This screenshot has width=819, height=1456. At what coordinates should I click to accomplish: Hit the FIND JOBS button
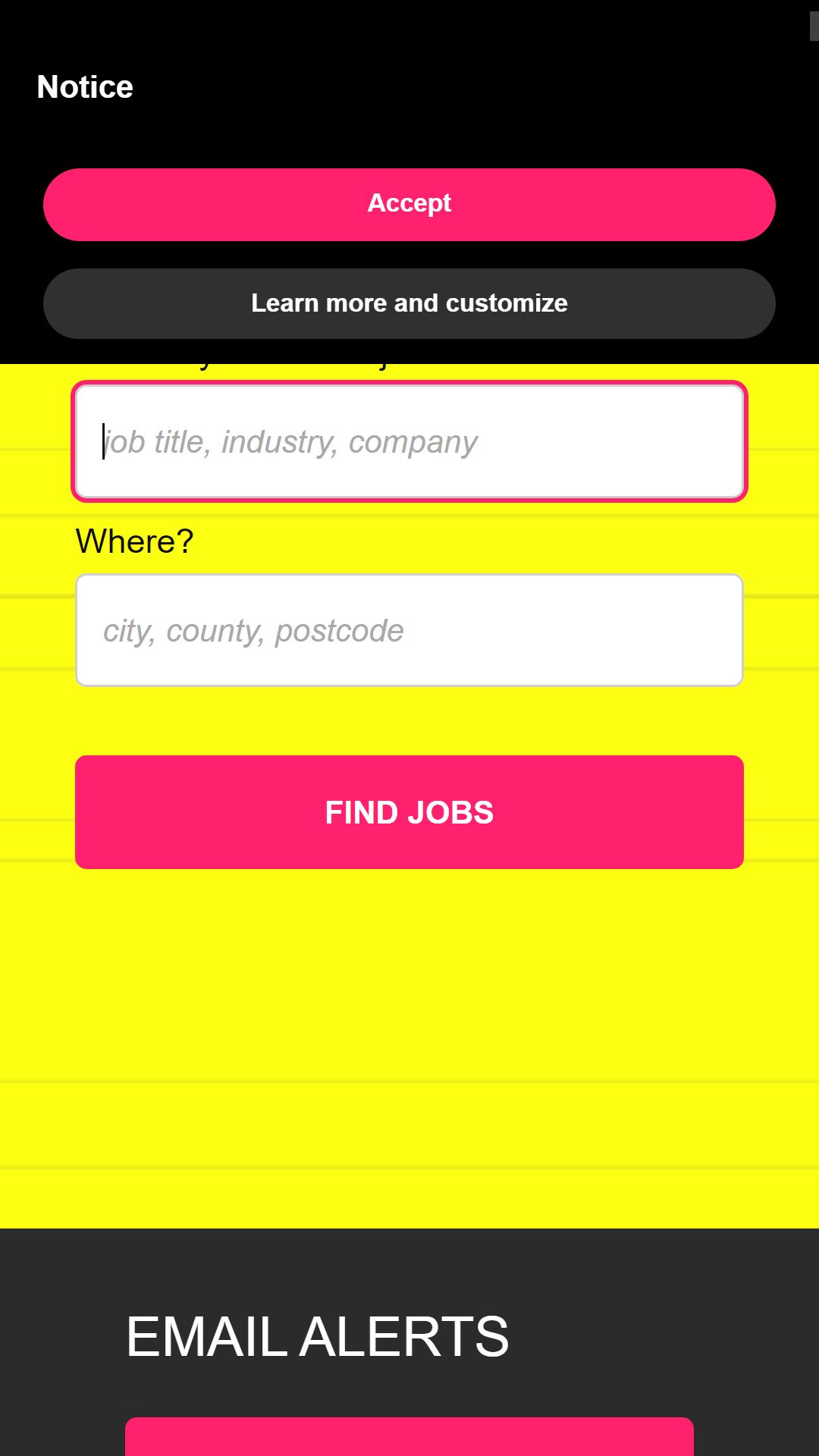tap(409, 812)
